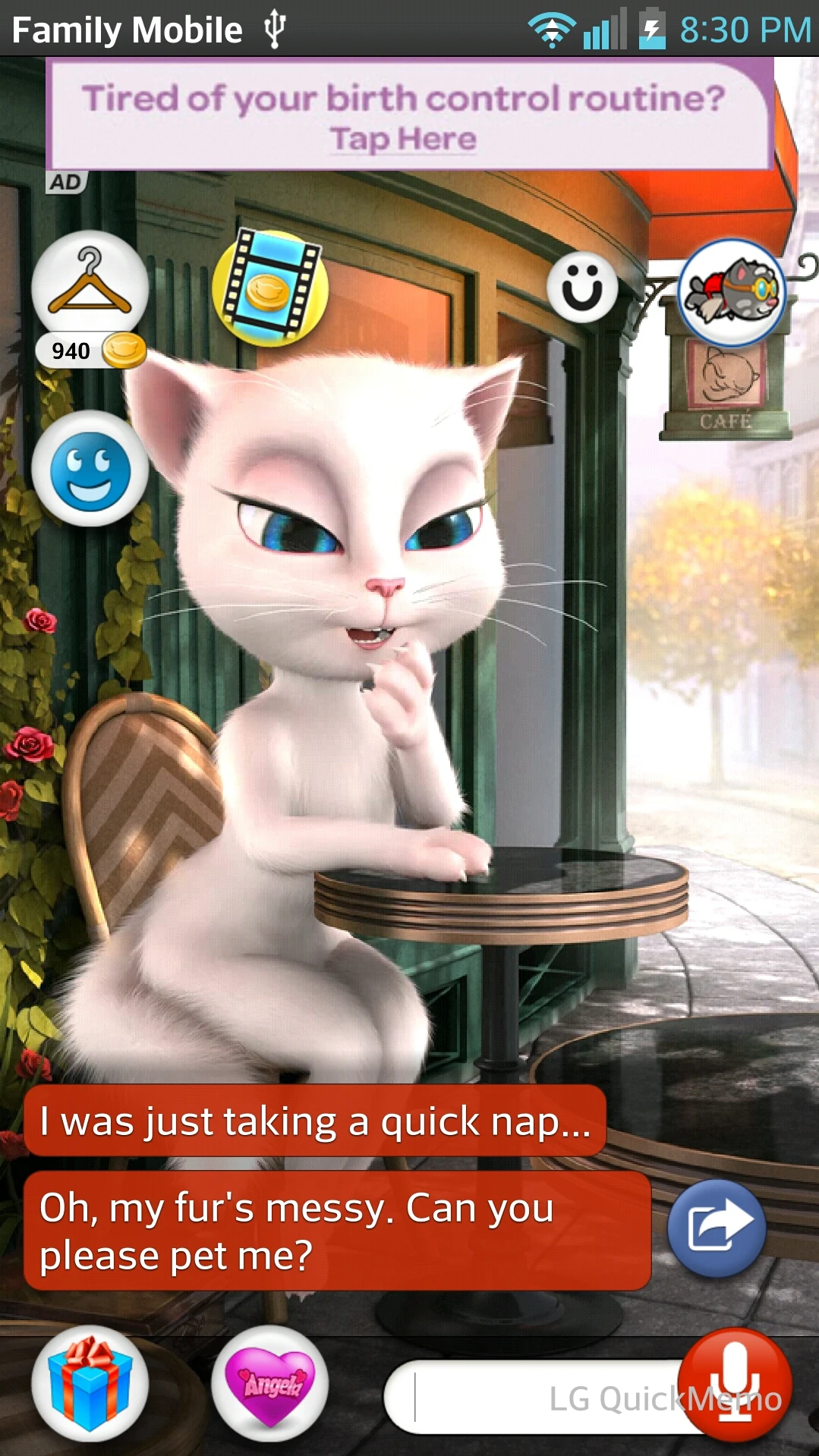819x1456 pixels.
Task: Open the flying cat game promo icon
Action: [x=731, y=293]
